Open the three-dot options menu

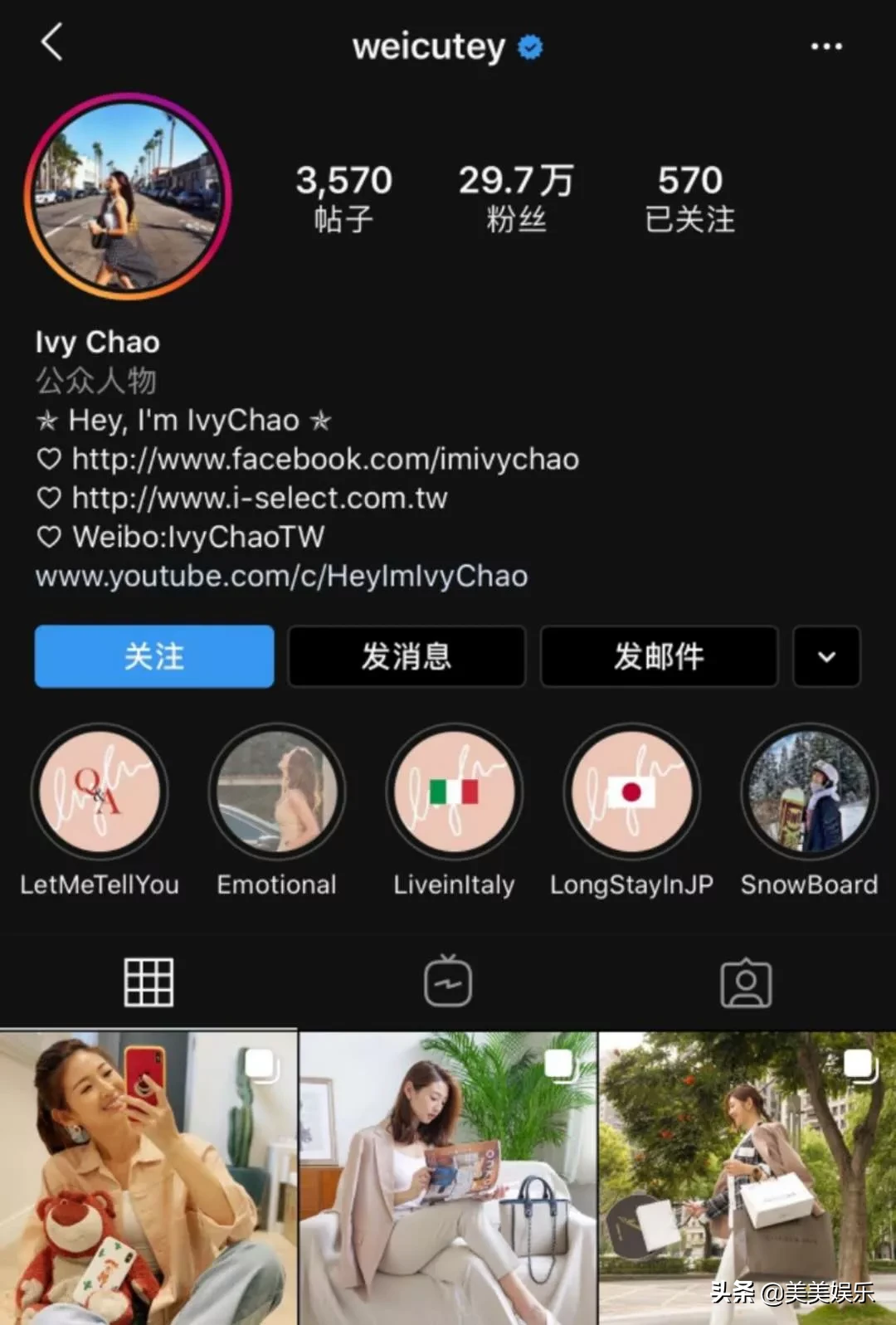826,46
